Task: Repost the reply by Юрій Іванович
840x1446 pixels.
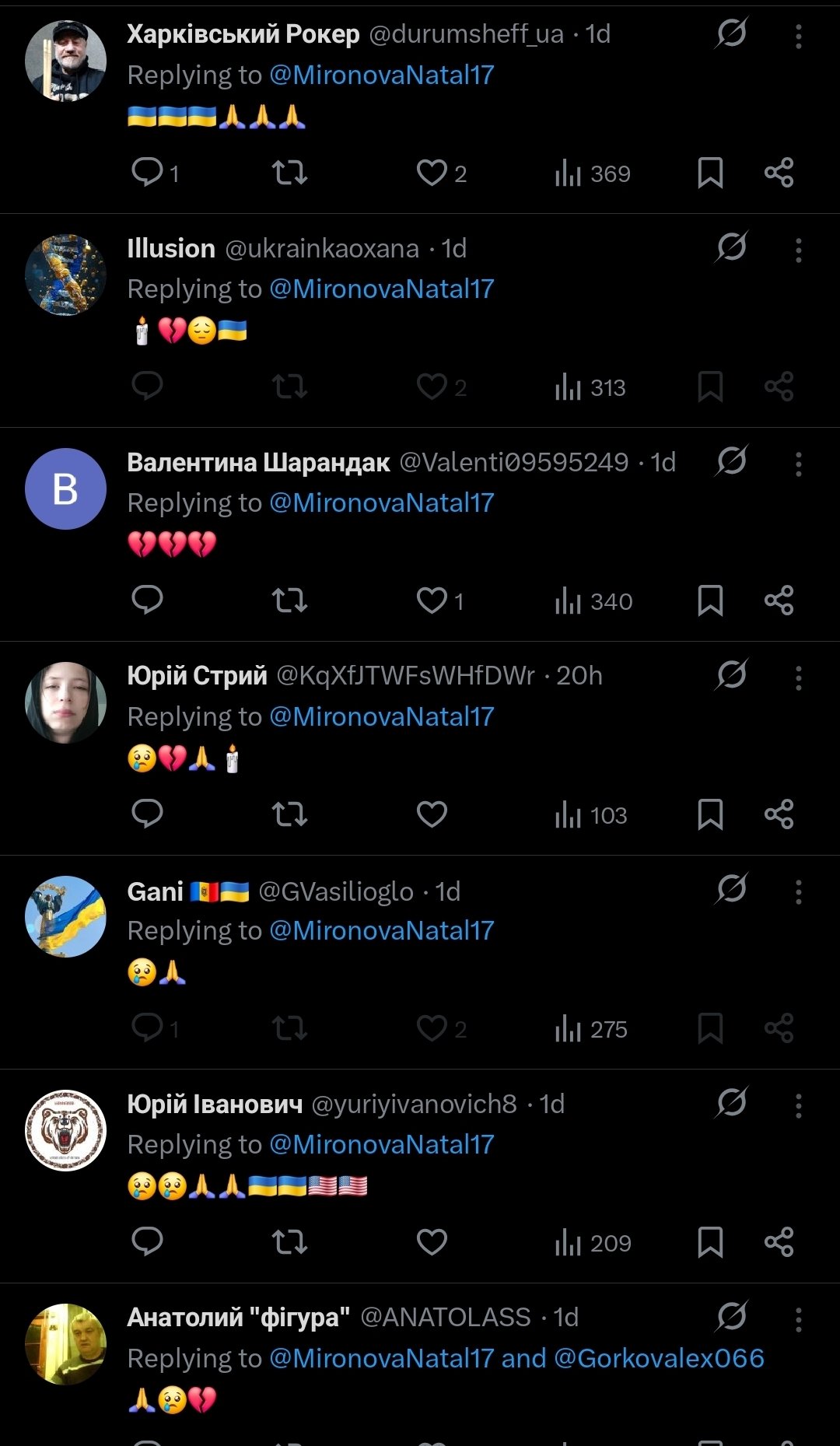Action: (289, 1242)
